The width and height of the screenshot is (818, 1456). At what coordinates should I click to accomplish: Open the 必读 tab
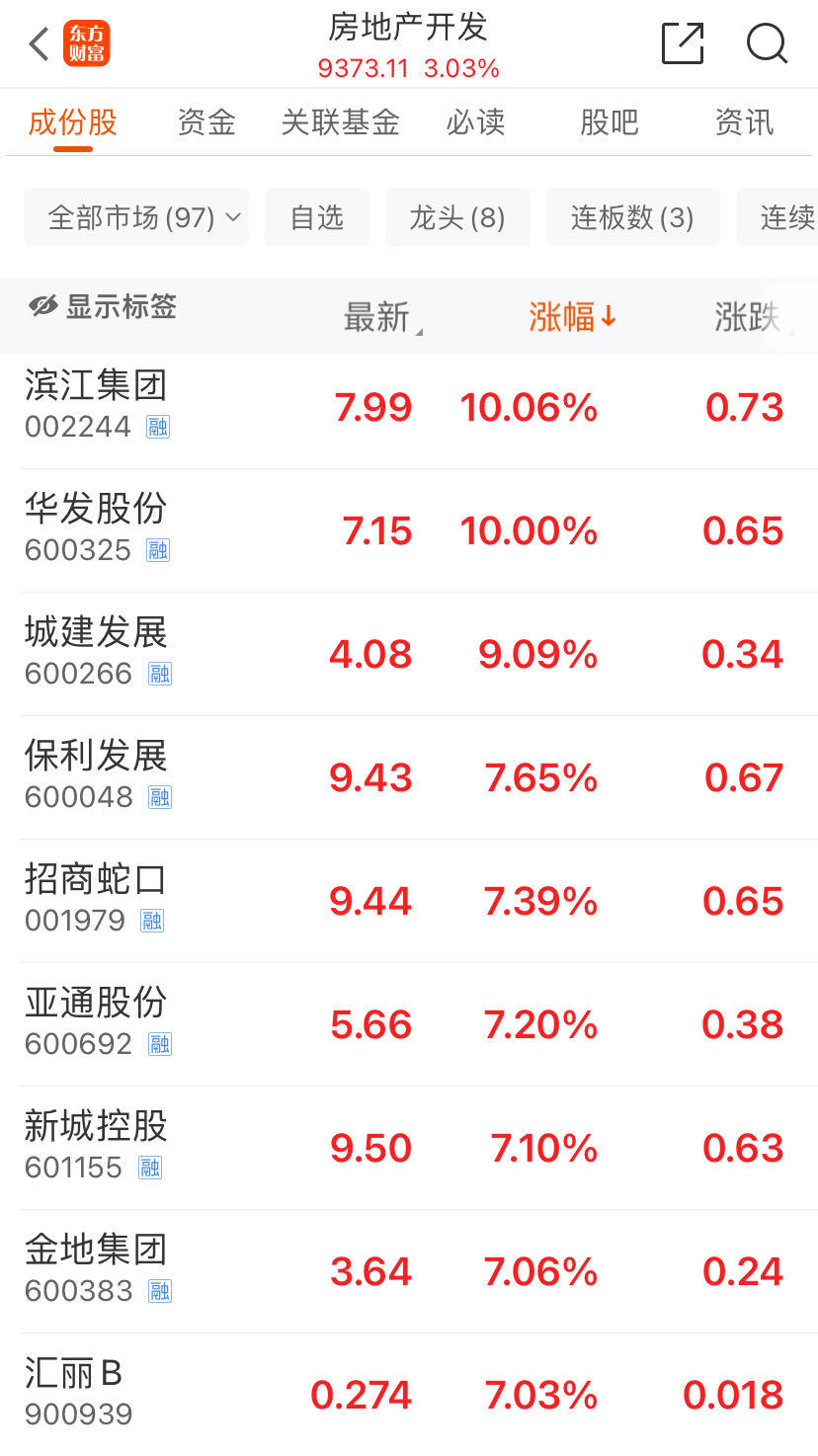click(x=475, y=122)
